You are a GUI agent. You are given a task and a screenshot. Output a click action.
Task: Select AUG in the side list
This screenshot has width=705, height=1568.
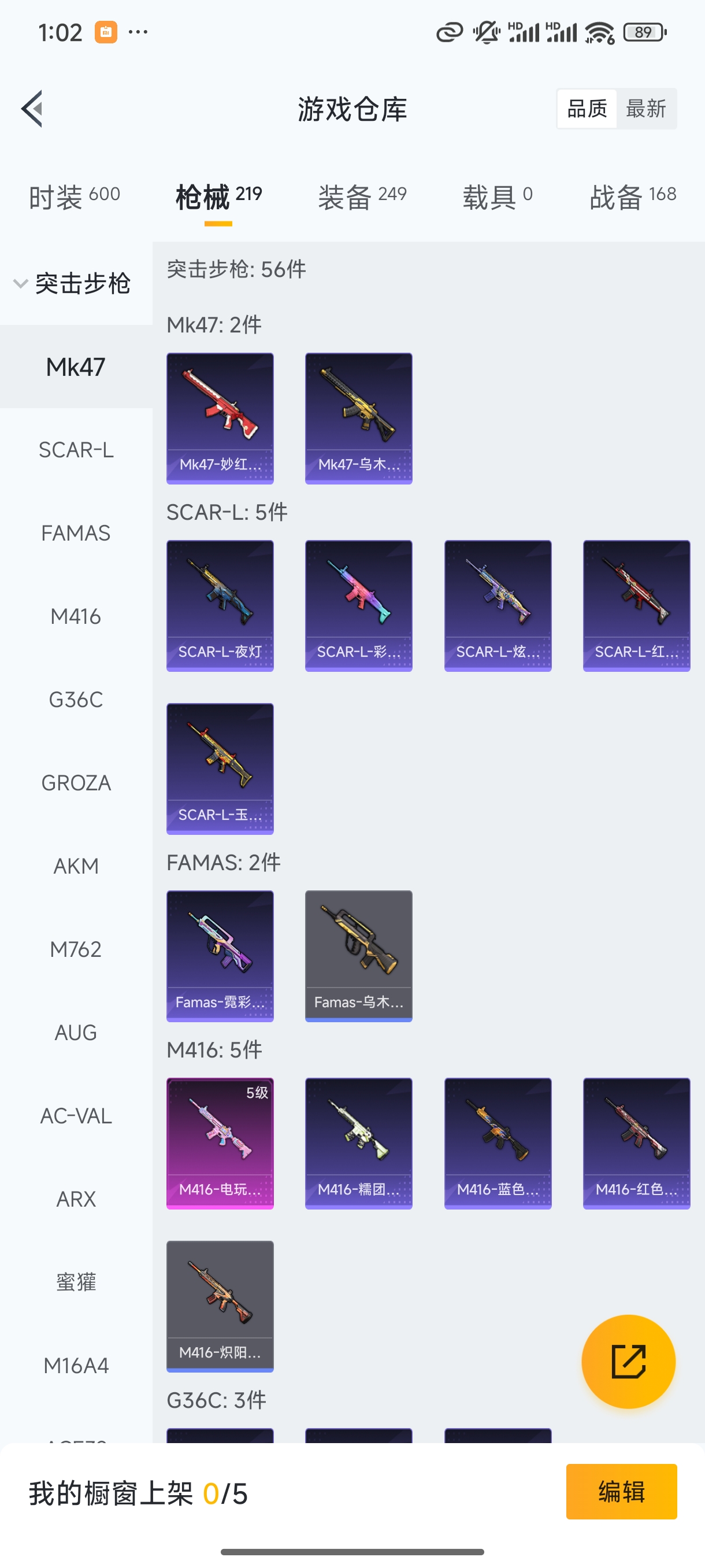[76, 1033]
